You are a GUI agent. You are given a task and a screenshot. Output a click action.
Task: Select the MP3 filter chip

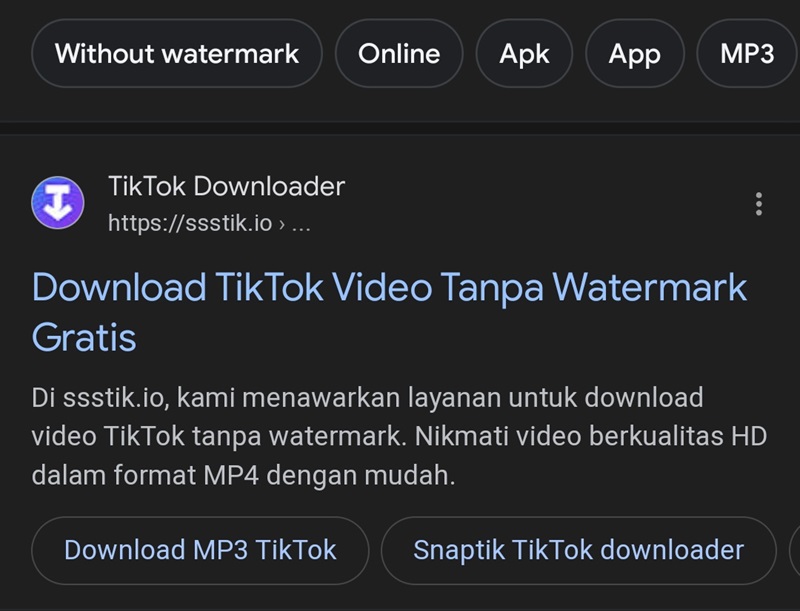click(746, 53)
